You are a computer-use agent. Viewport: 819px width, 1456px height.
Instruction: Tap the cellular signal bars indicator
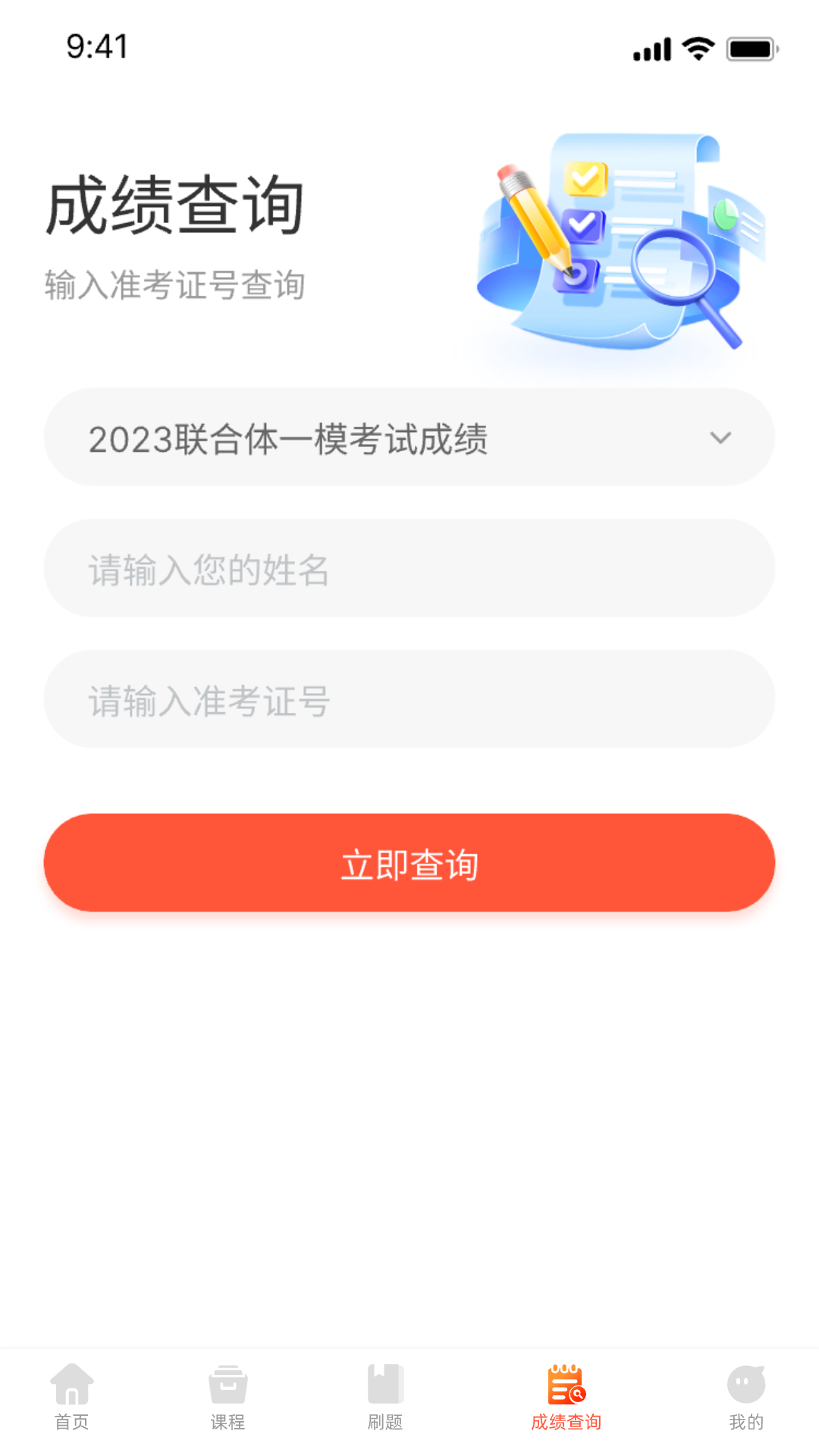tap(651, 48)
